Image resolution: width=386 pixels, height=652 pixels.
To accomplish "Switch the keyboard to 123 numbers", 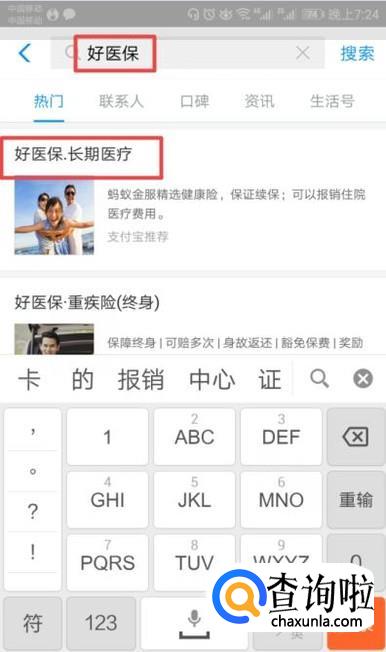I will (101, 623).
